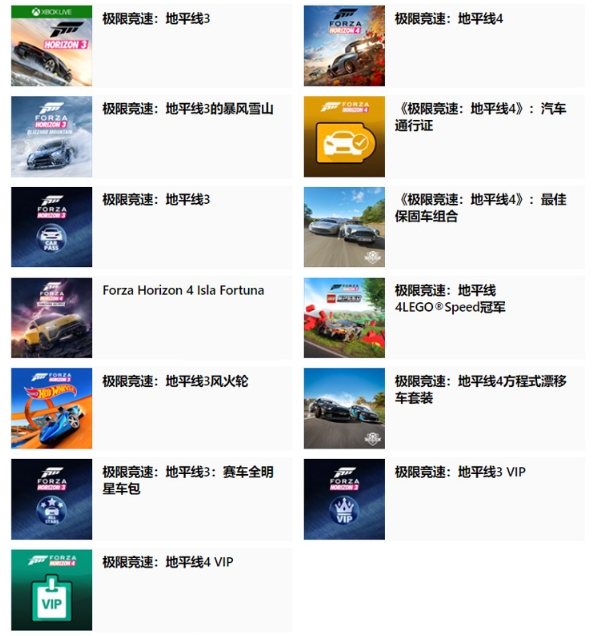Viewport: 600px width, 636px height.
Task: Open the 极限竞速：地平线4 game card
Action: point(443,46)
